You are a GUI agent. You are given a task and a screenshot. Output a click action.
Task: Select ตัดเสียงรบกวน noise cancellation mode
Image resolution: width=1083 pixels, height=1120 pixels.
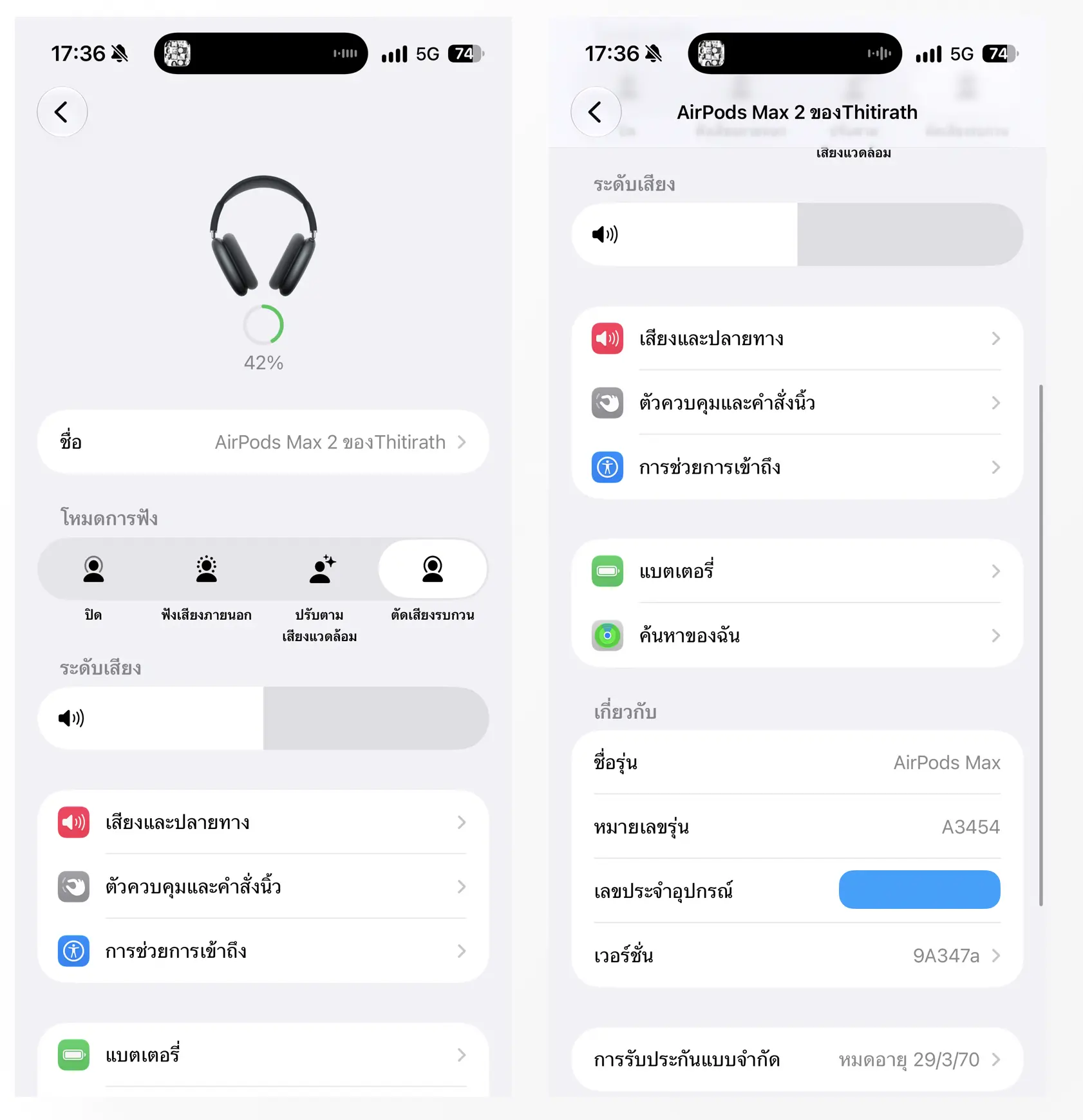click(433, 586)
